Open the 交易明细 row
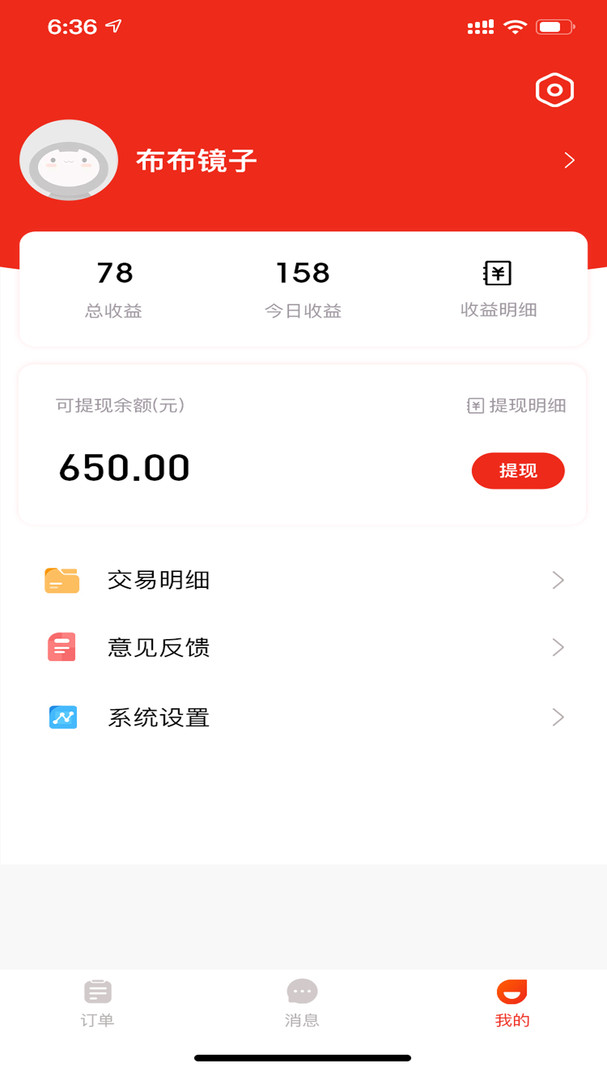The width and height of the screenshot is (607, 1080). tap(303, 580)
